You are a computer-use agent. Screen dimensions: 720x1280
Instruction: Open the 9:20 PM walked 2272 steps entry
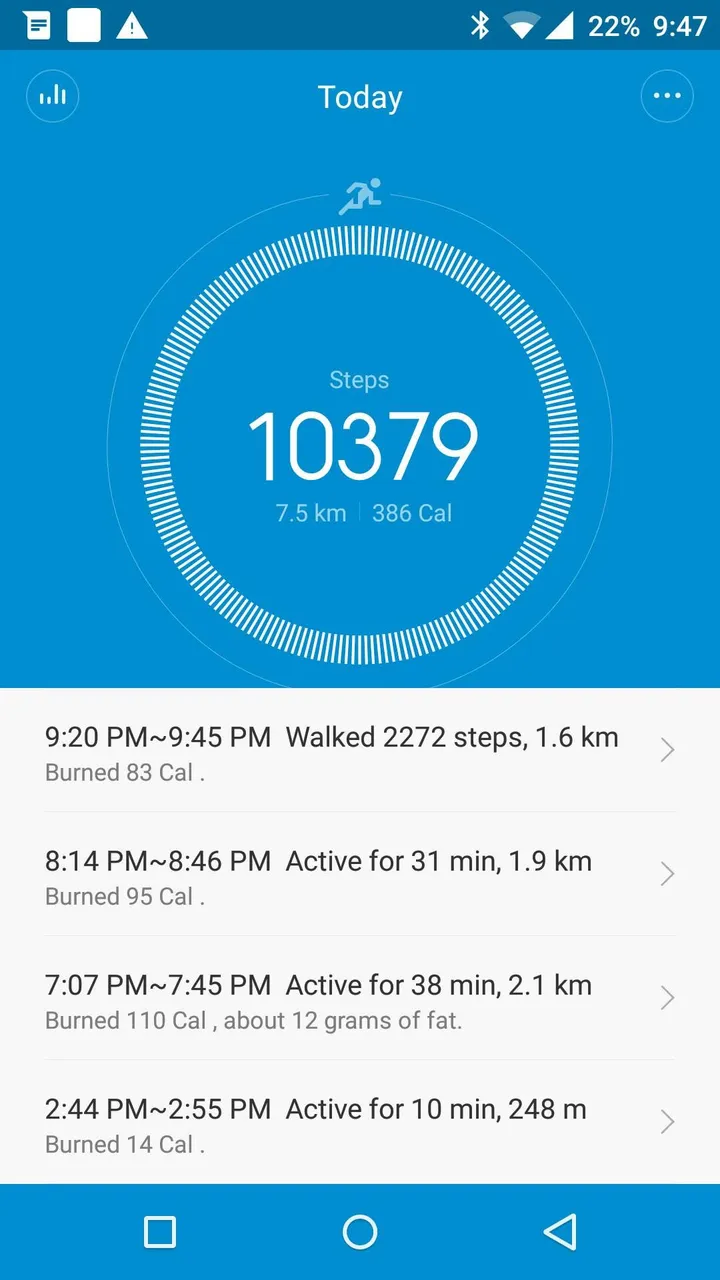360,752
